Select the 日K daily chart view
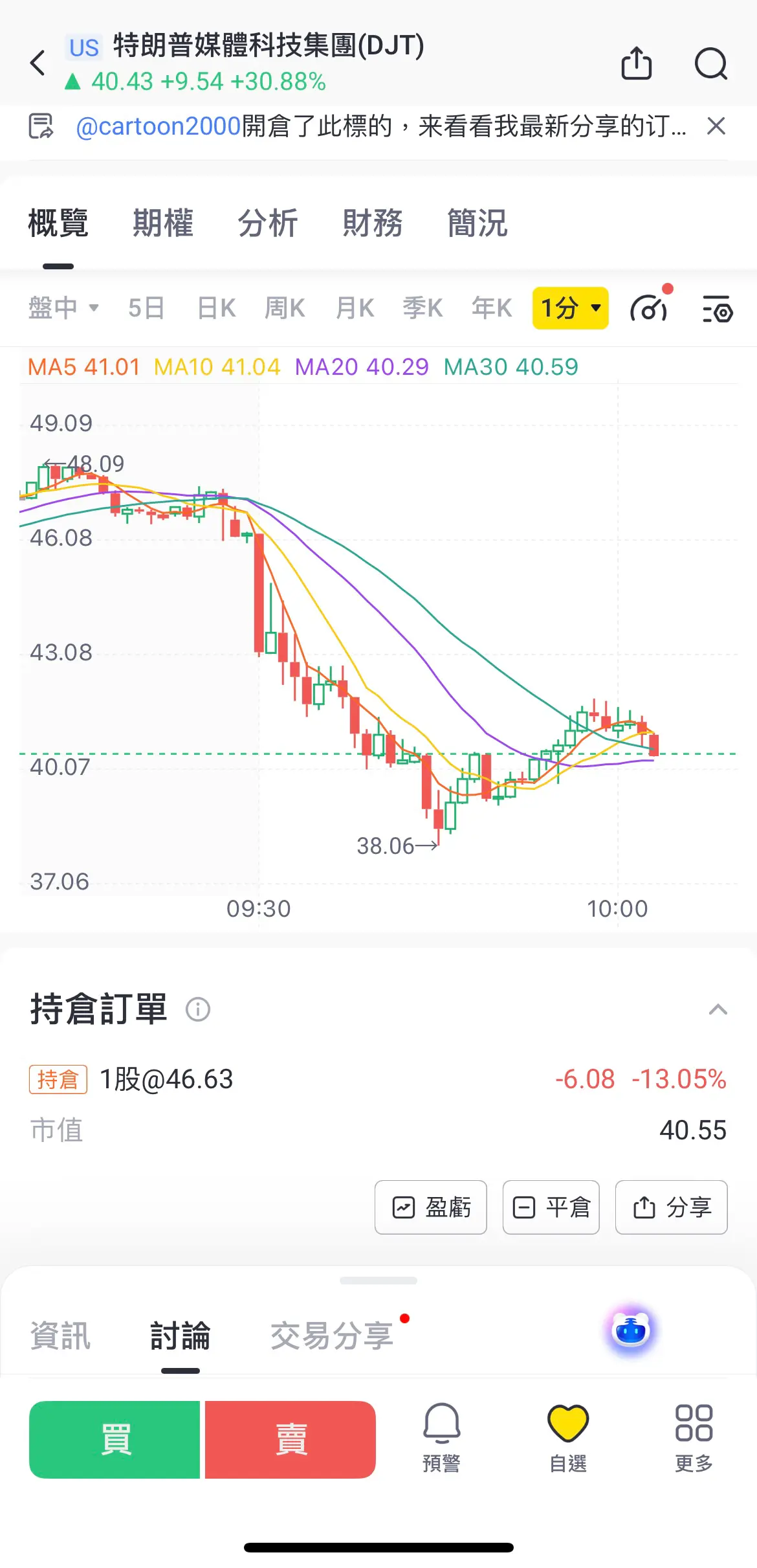Screen dimensions: 757x1568 click(x=215, y=308)
